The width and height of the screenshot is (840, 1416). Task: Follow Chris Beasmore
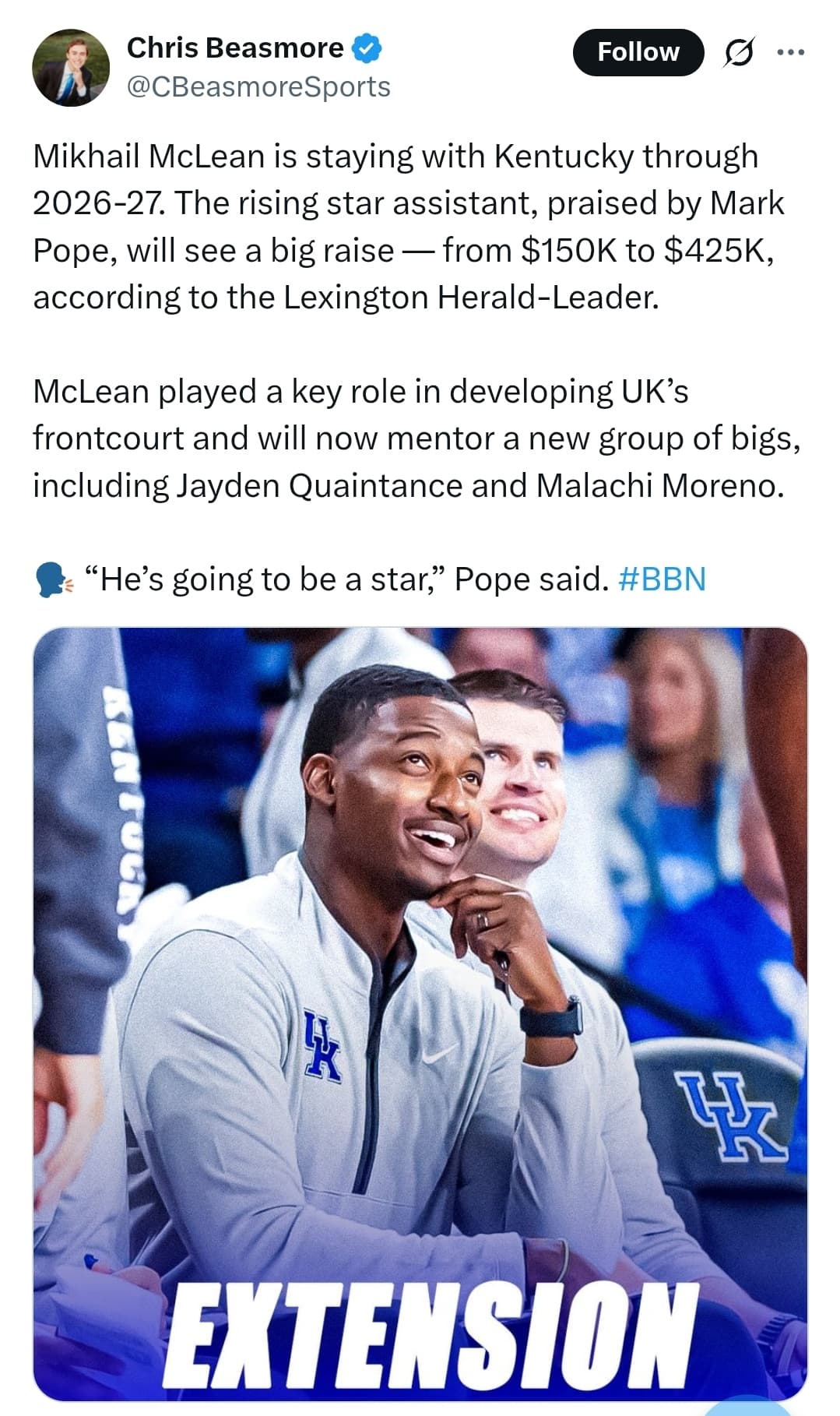click(x=638, y=52)
